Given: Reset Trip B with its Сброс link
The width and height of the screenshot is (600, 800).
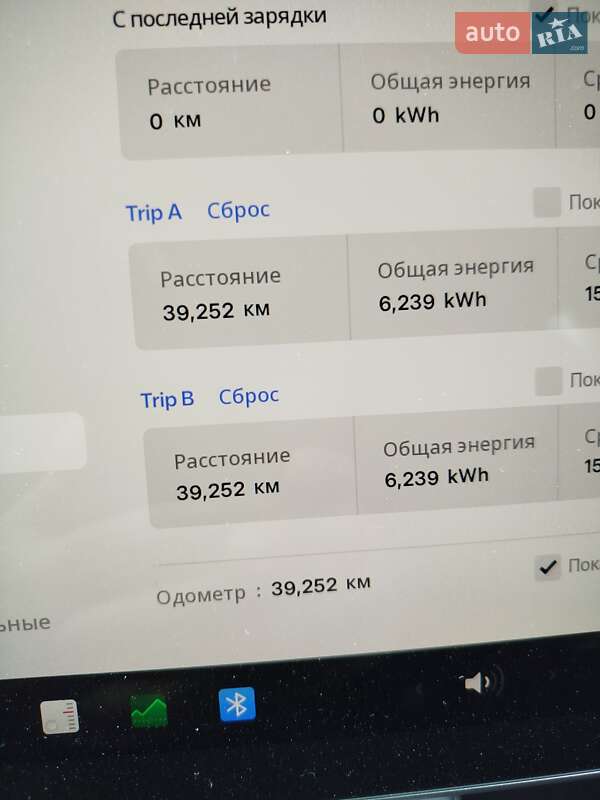Looking at the screenshot, I should (249, 396).
